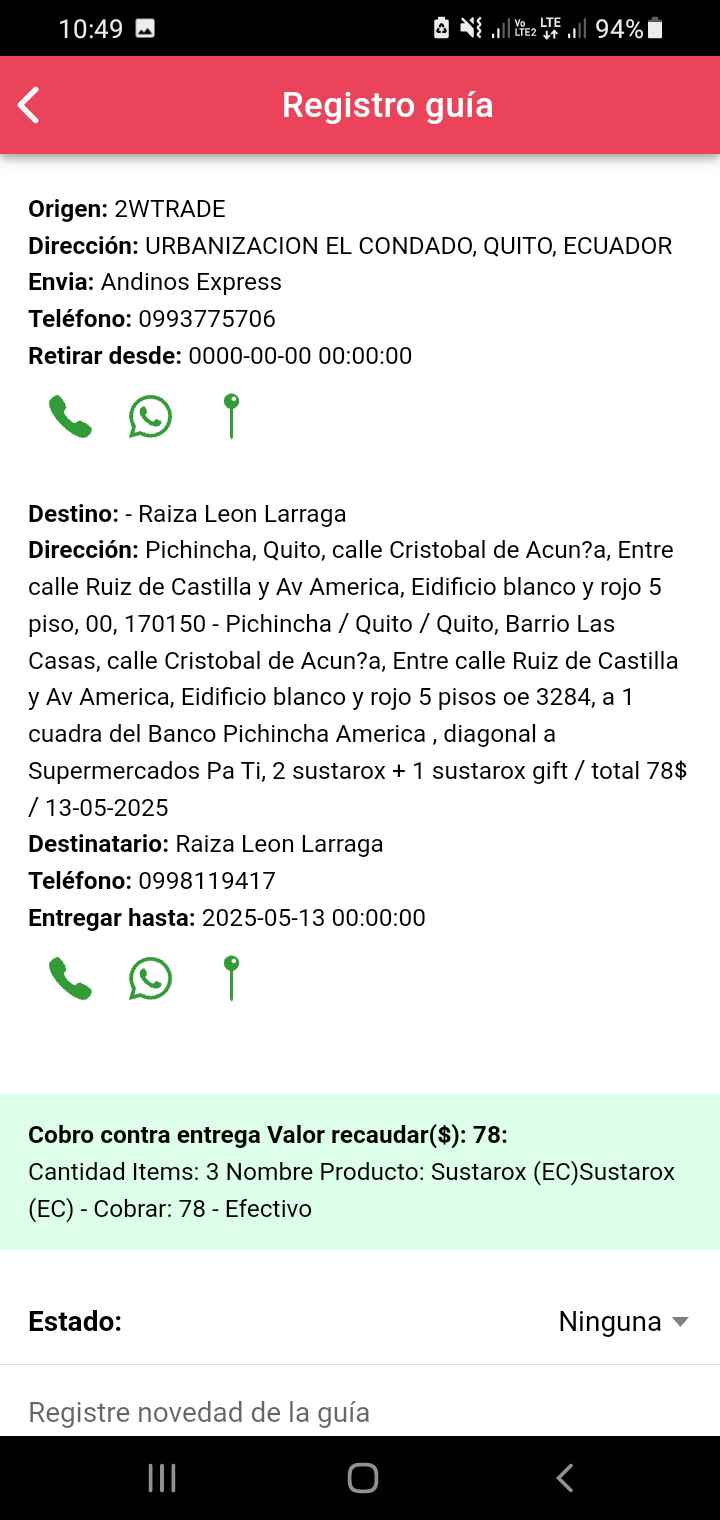720x1520 pixels.
Task: Open WhatsApp chat with sender Andinos Express
Action: [150, 416]
